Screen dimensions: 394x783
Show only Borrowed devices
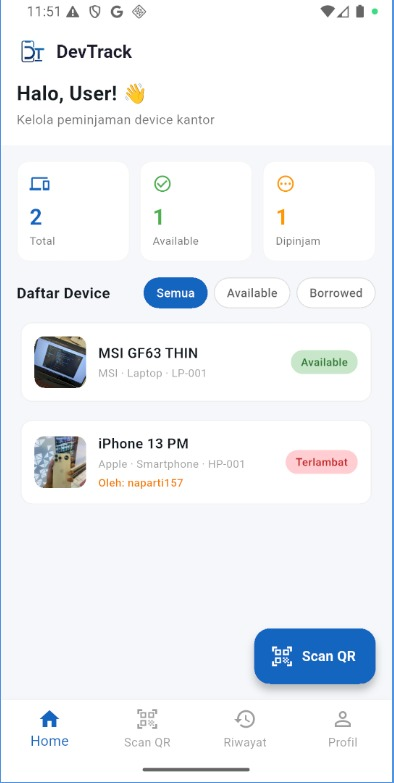[336, 293]
